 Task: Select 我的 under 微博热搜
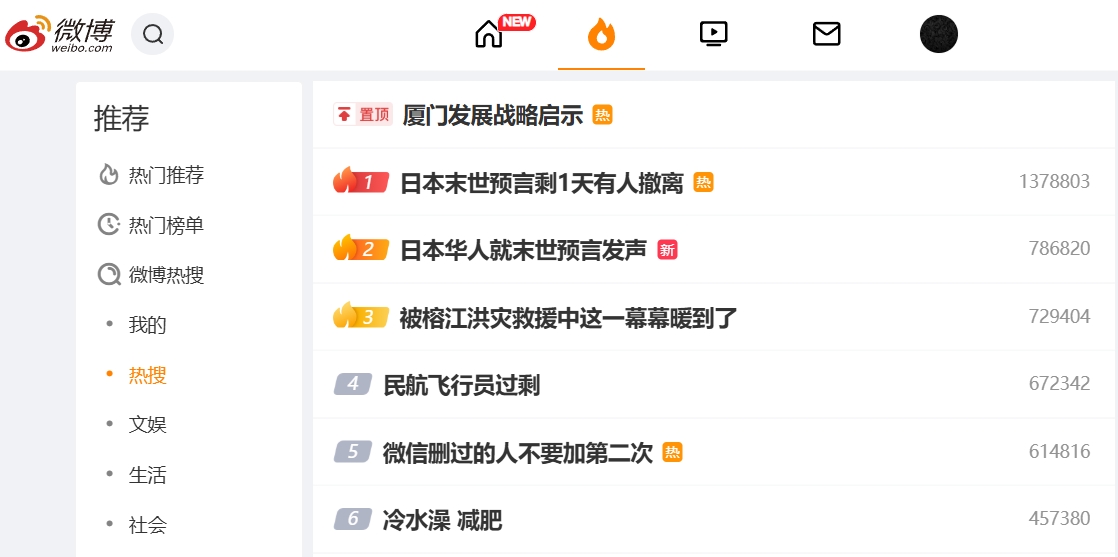point(147,325)
